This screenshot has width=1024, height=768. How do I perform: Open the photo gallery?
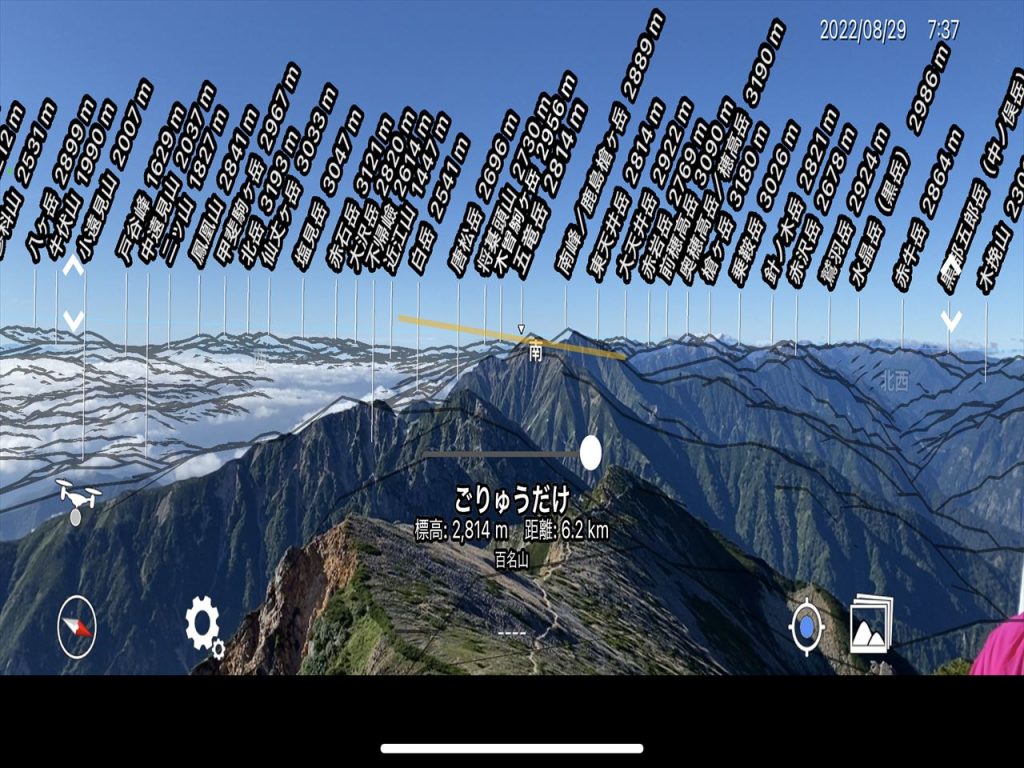point(871,625)
